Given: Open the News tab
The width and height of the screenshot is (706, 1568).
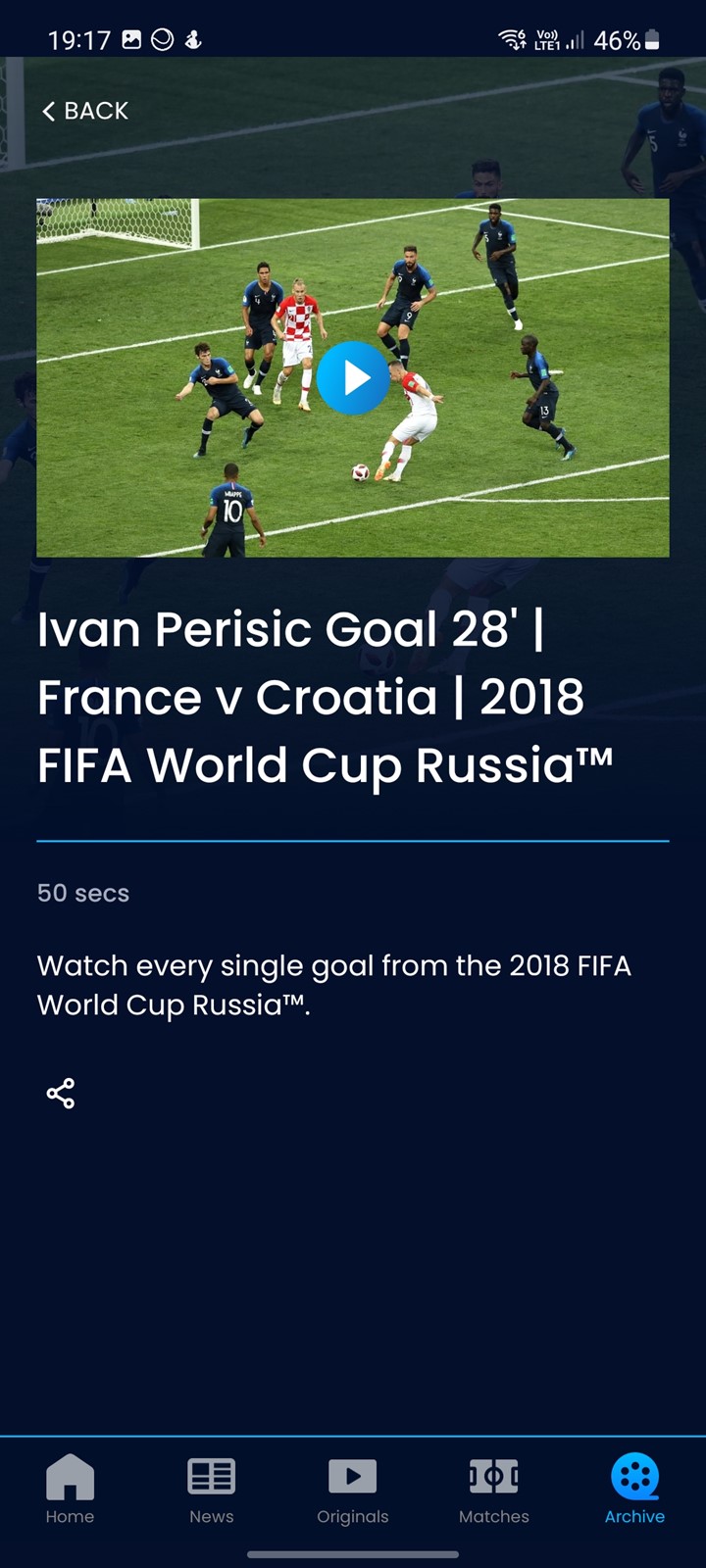Looking at the screenshot, I should (x=212, y=1490).
